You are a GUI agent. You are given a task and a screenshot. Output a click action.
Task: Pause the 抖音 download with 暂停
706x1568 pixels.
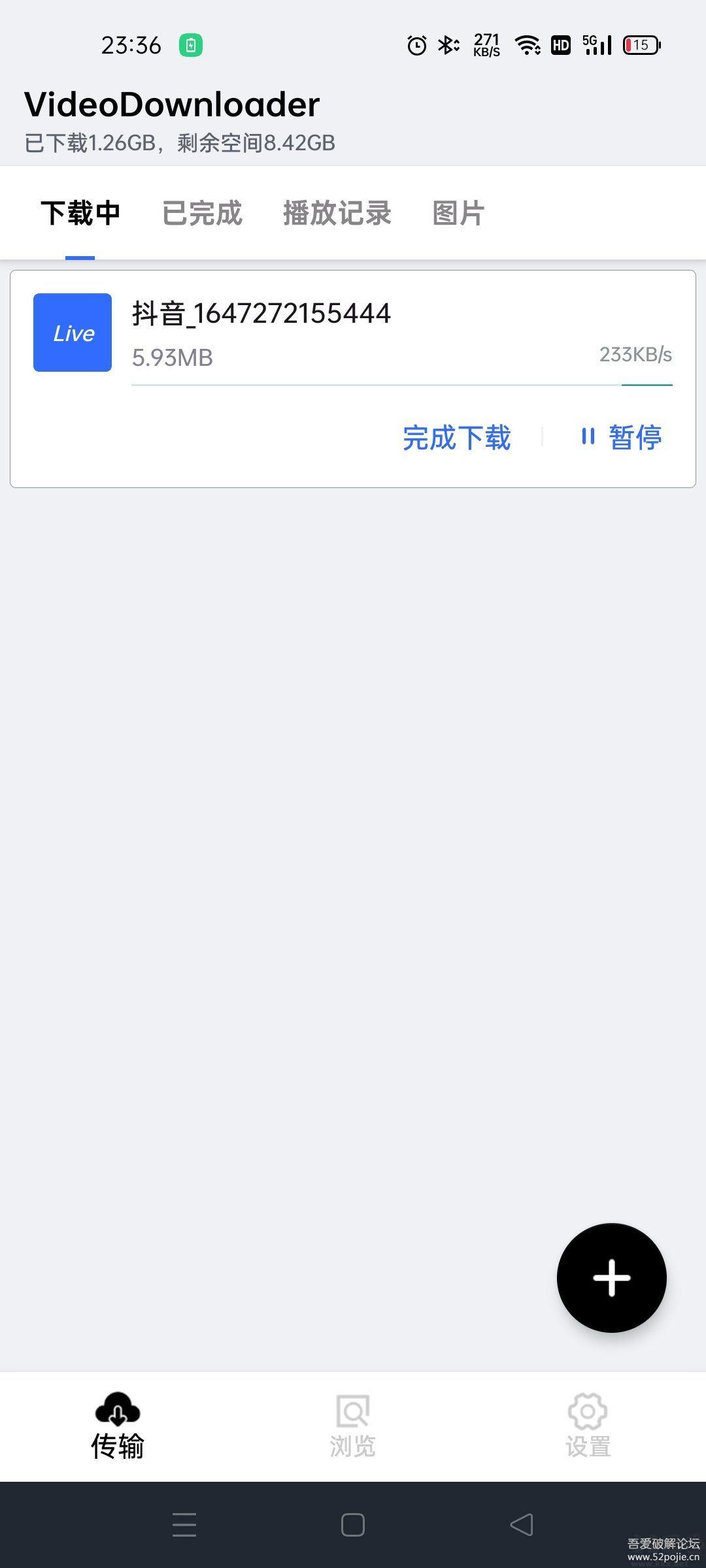pos(622,438)
